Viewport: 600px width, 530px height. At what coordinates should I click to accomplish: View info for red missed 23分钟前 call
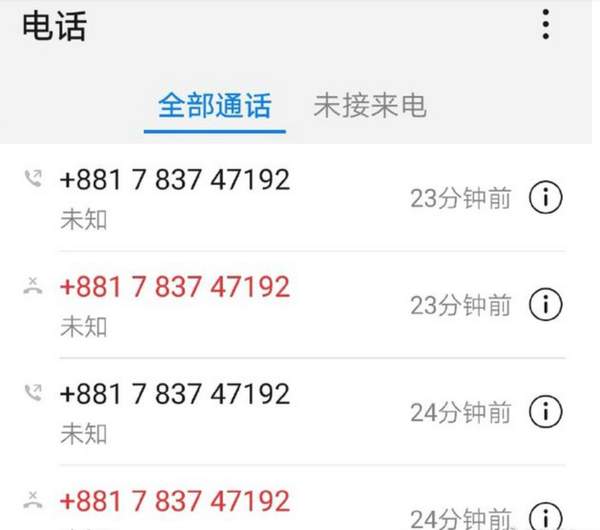point(545,305)
